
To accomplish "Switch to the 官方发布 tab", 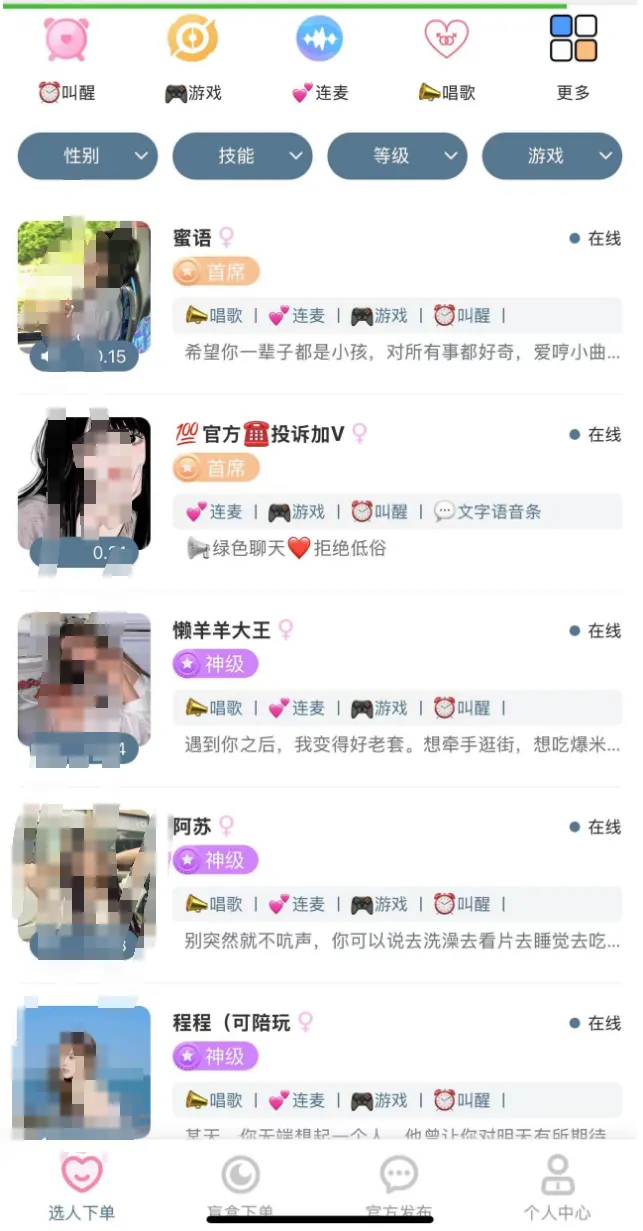I will 398,1187.
